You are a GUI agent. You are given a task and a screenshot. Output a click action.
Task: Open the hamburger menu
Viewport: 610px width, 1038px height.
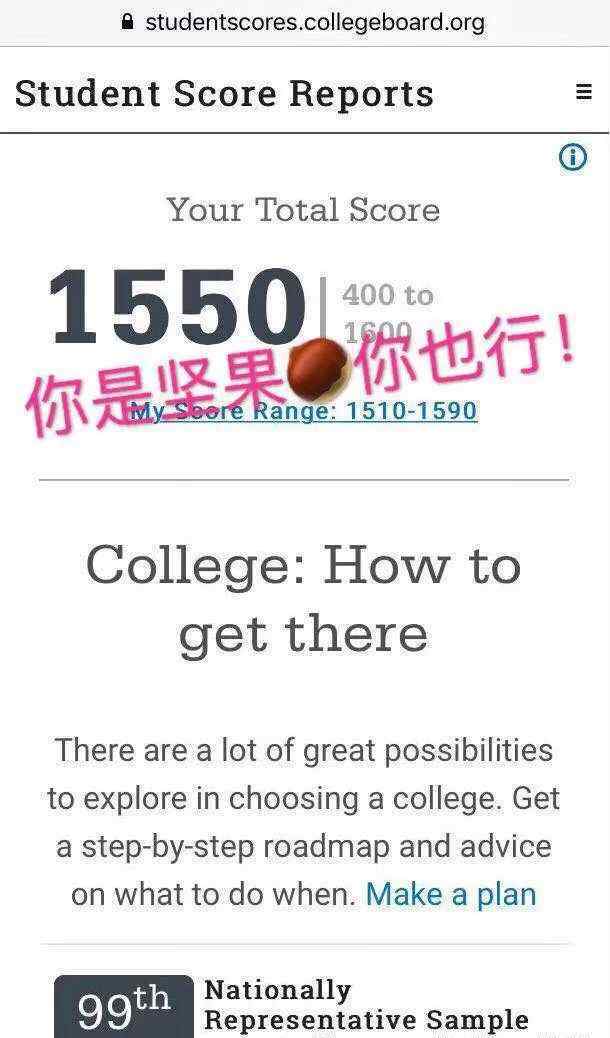click(x=584, y=91)
